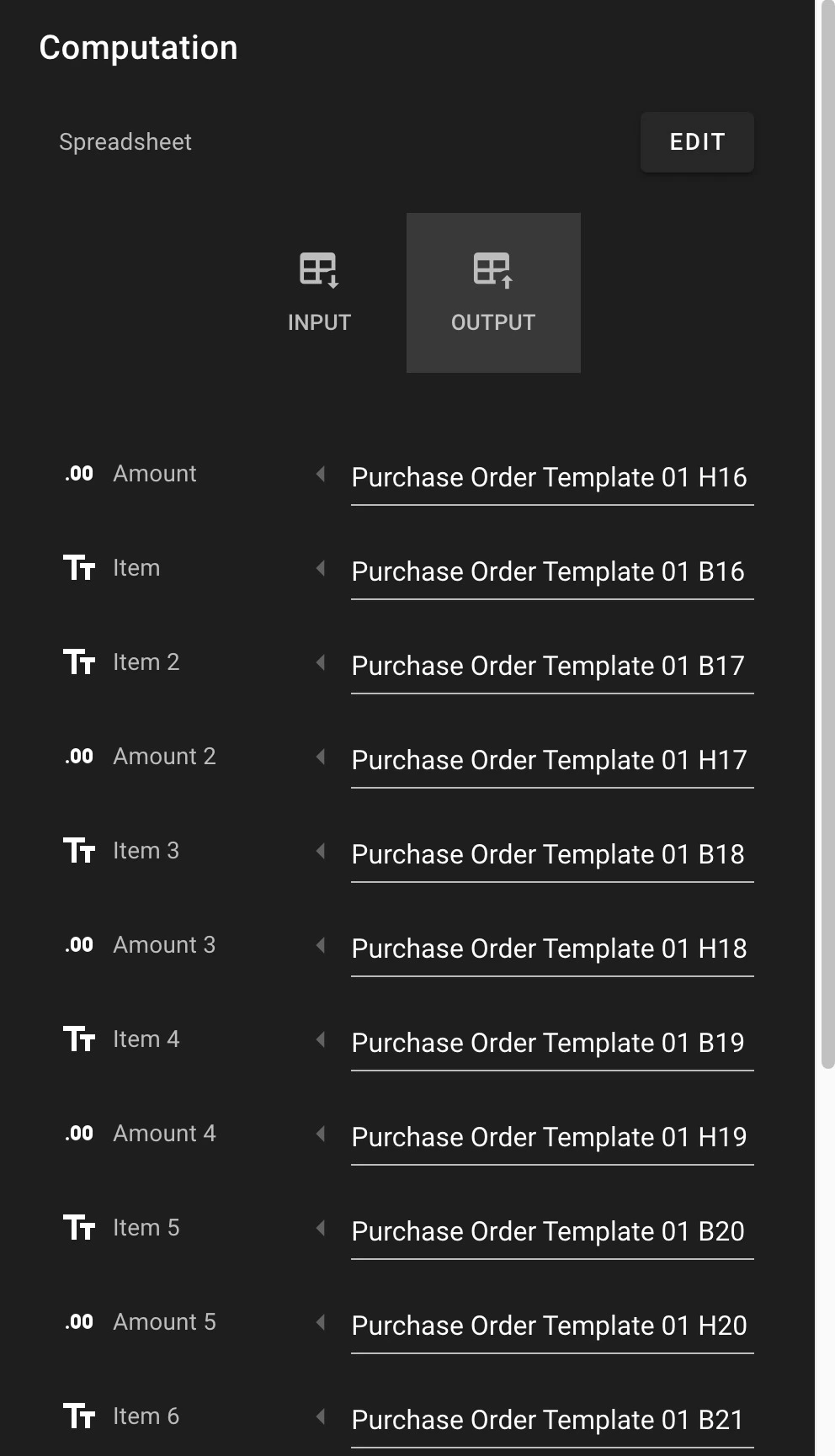The image size is (835, 1456).
Task: Edit the Amount cell field H16
Action: pyautogui.click(x=551, y=477)
